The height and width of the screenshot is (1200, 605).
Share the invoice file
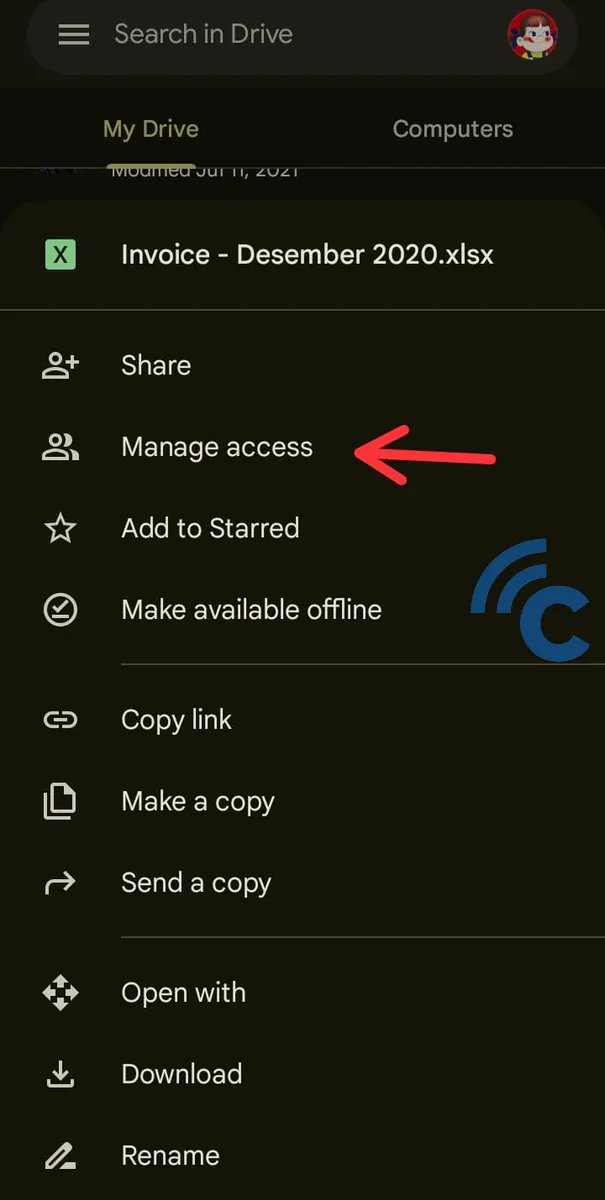156,366
